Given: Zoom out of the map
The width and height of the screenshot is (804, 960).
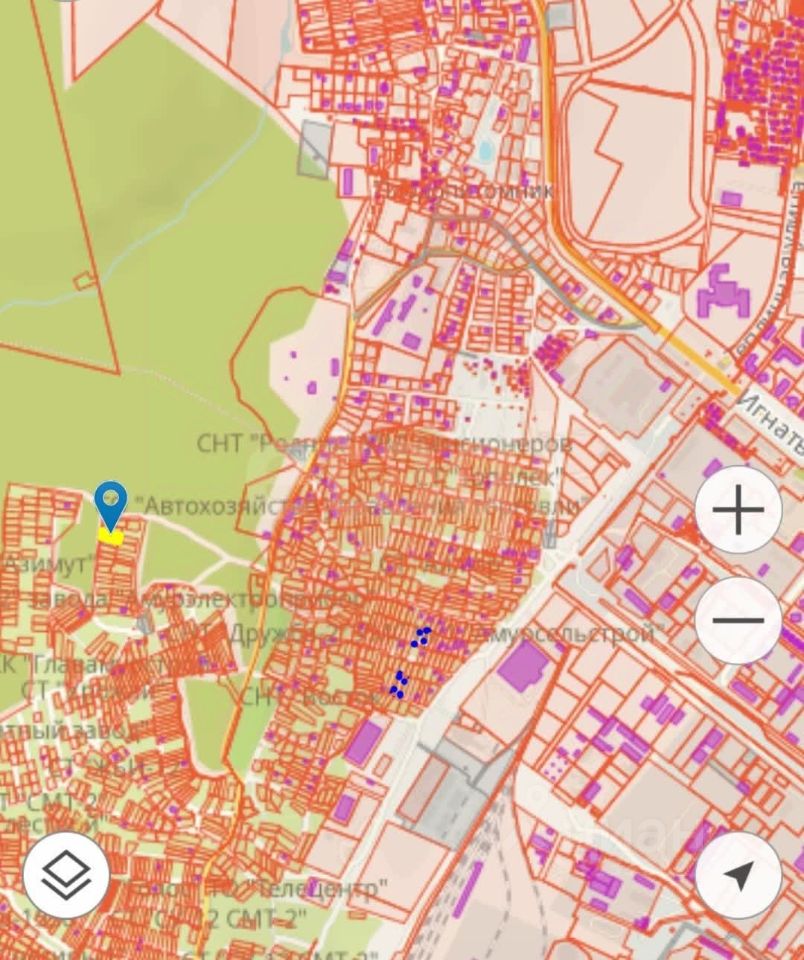Looking at the screenshot, I should 738,620.
